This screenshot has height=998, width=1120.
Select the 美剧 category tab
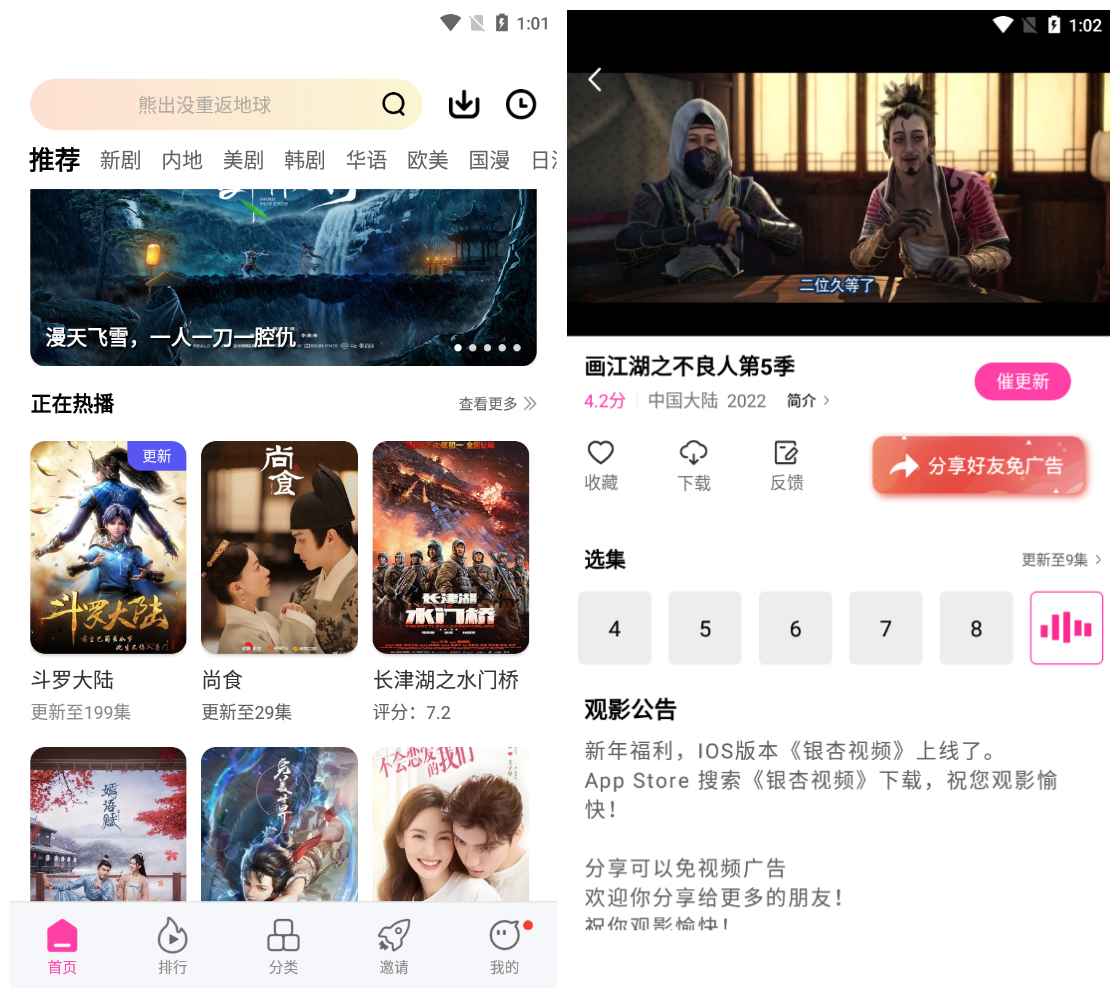point(243,160)
